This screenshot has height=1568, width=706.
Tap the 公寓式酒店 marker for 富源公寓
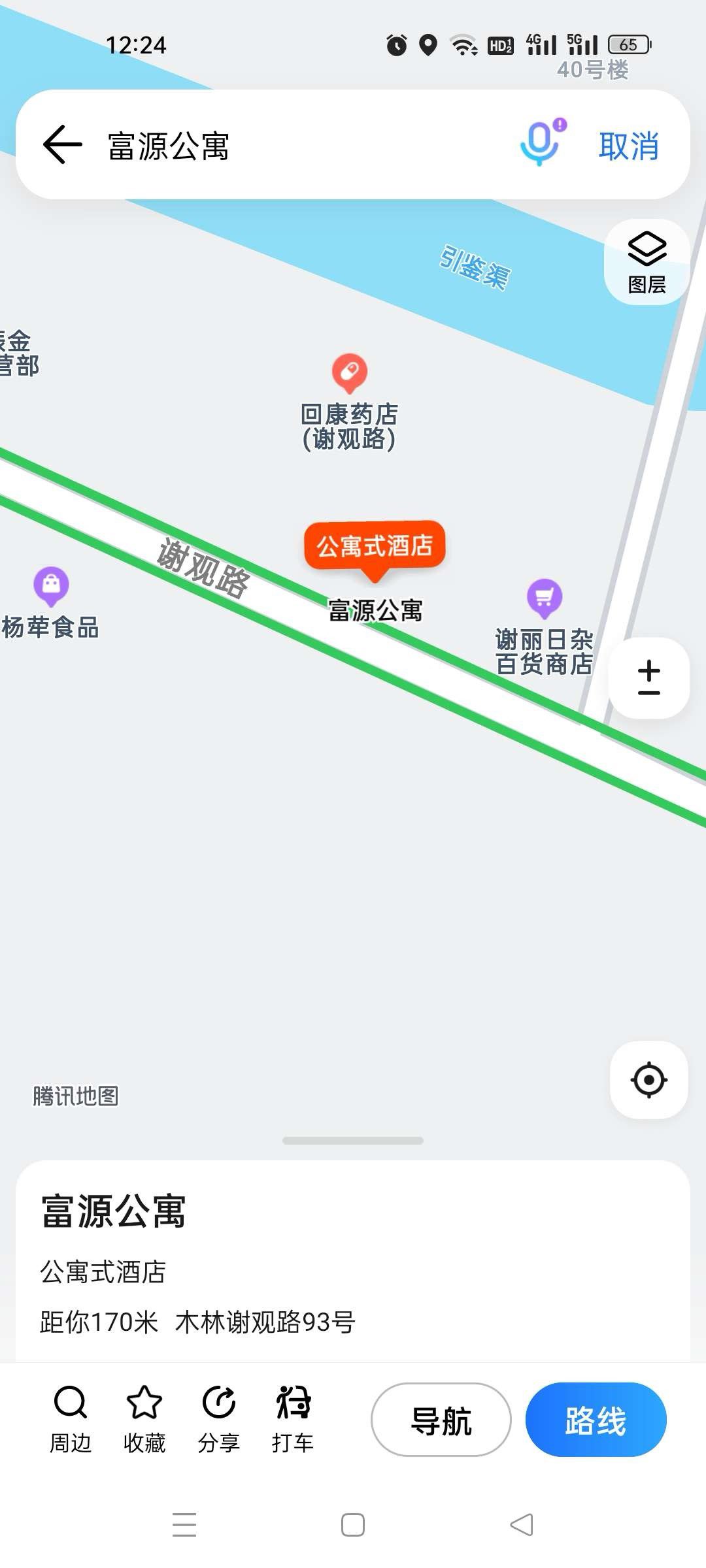pyautogui.click(x=374, y=546)
